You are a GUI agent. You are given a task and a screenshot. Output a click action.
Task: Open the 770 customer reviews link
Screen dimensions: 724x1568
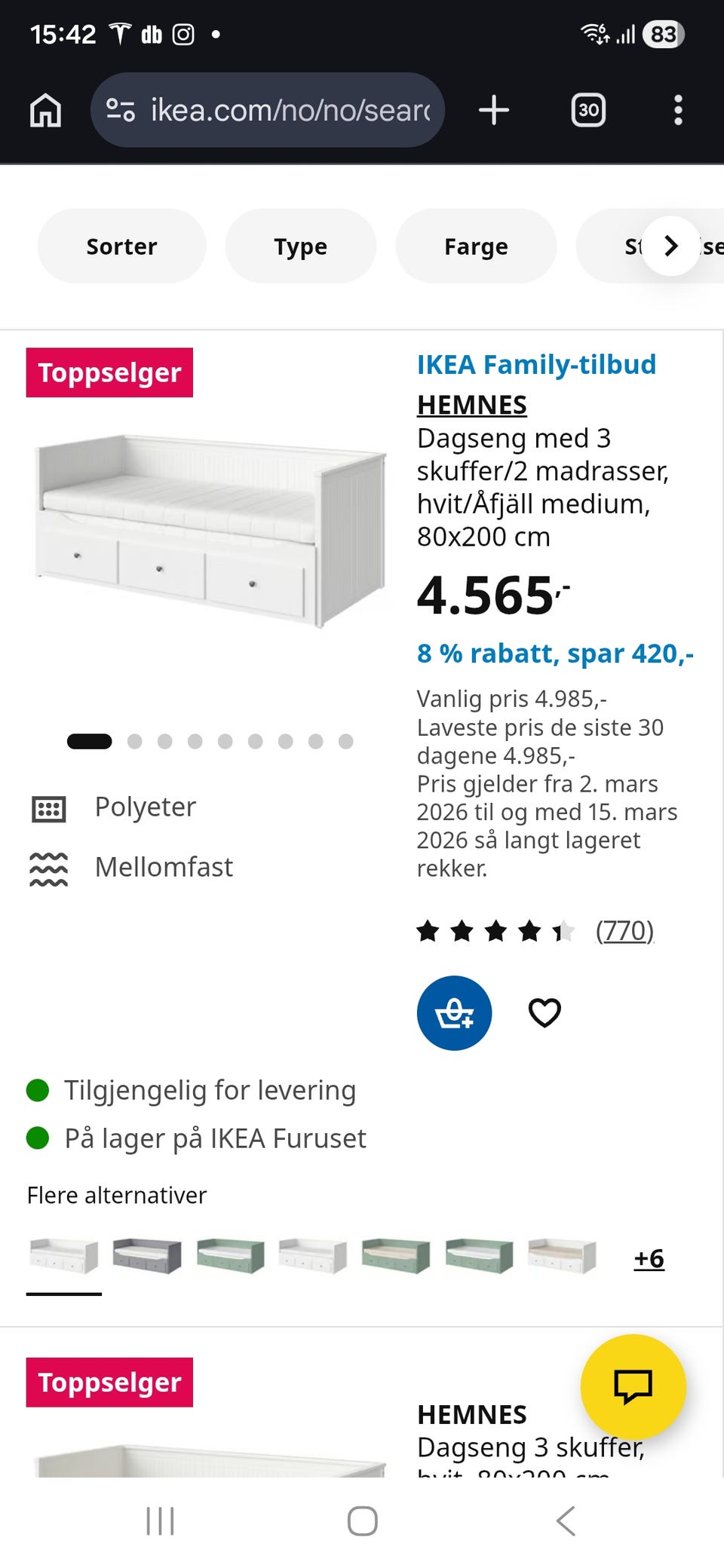coord(624,930)
